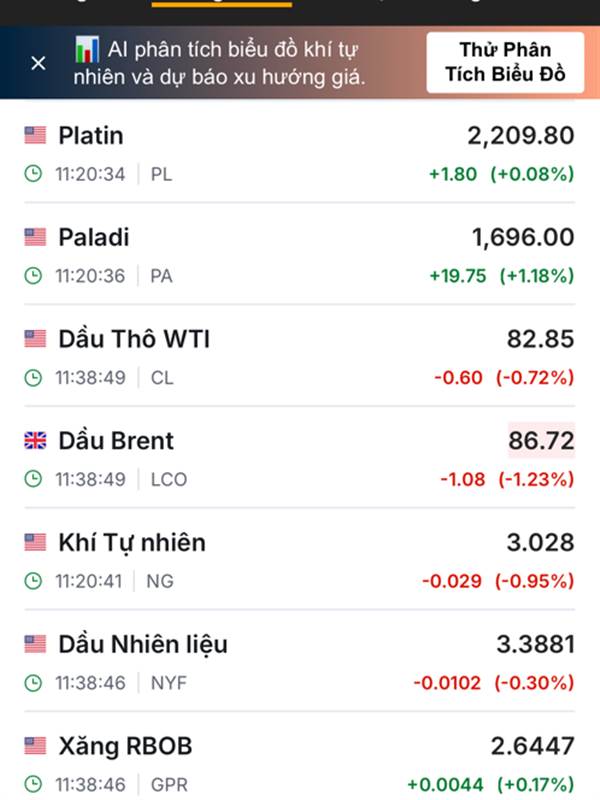The image size is (600, 800).
Task: Select the Dầu Brent row
Action: click(300, 459)
